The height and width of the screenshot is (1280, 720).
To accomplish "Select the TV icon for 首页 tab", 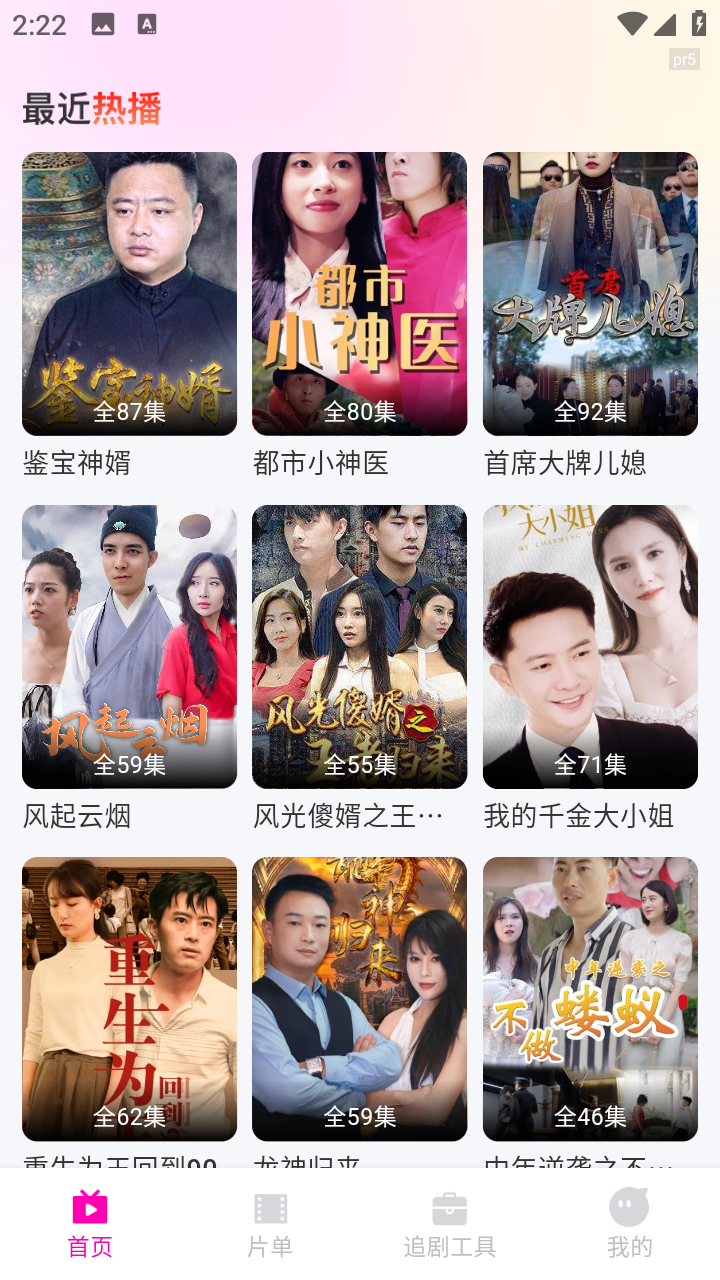I will click(x=89, y=1207).
